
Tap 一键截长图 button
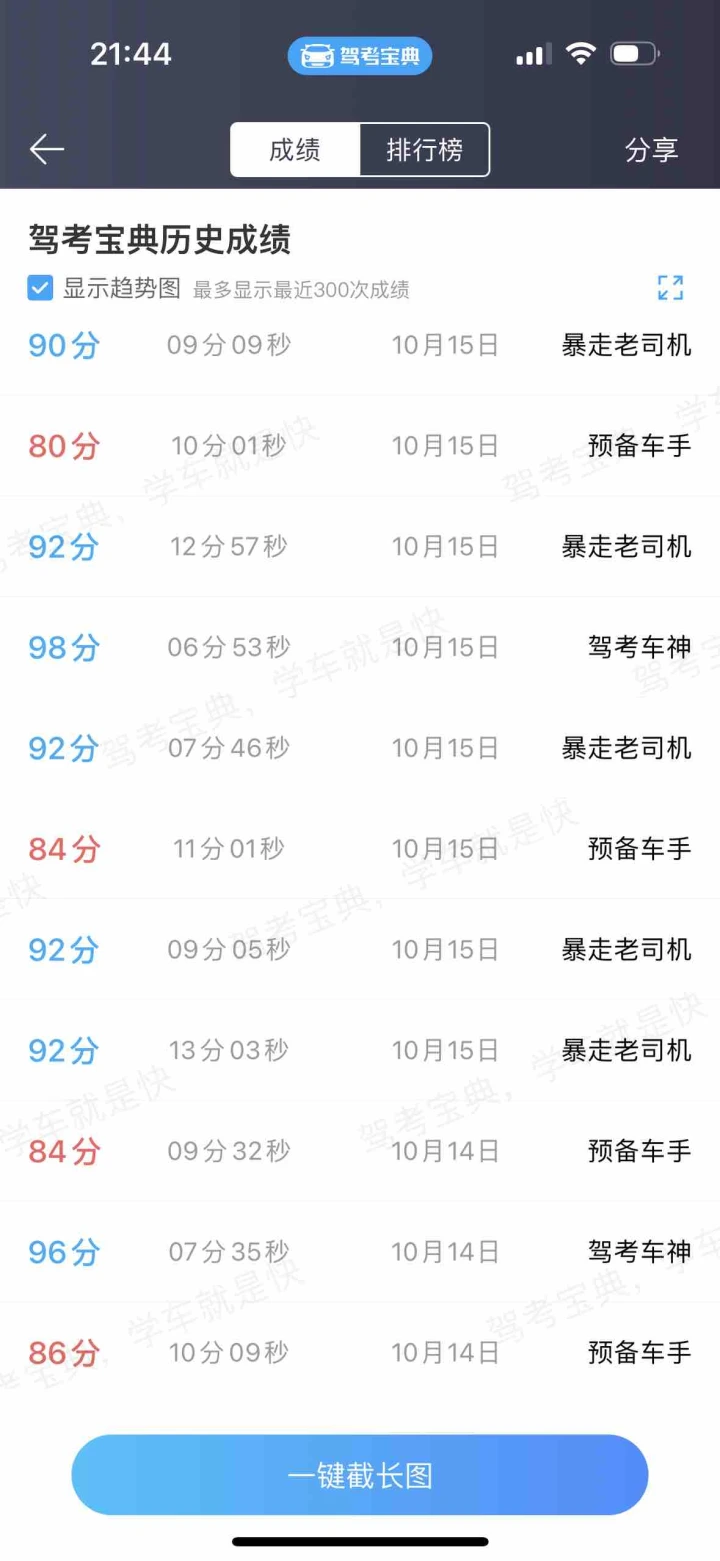point(360,1476)
